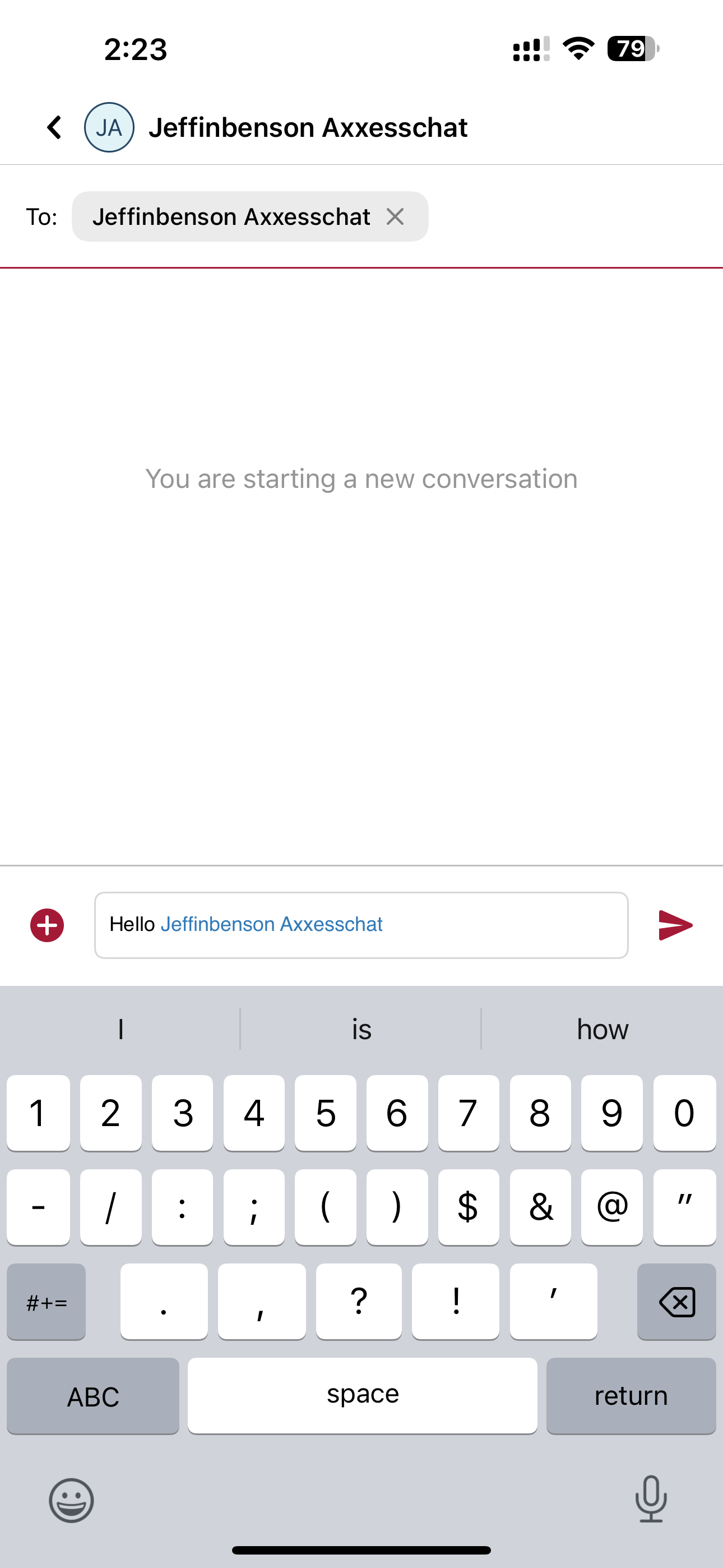The image size is (723, 1568).
Task: Open the red plus attachment button
Action: coord(47,925)
